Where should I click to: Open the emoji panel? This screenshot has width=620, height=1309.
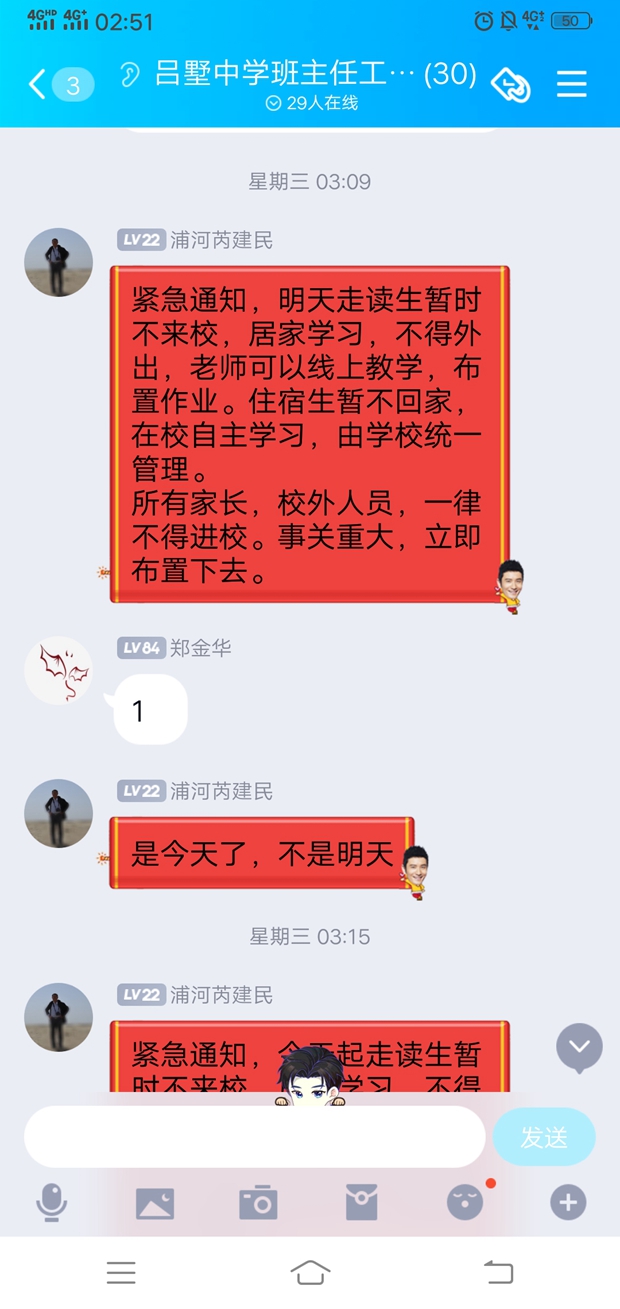(465, 1202)
